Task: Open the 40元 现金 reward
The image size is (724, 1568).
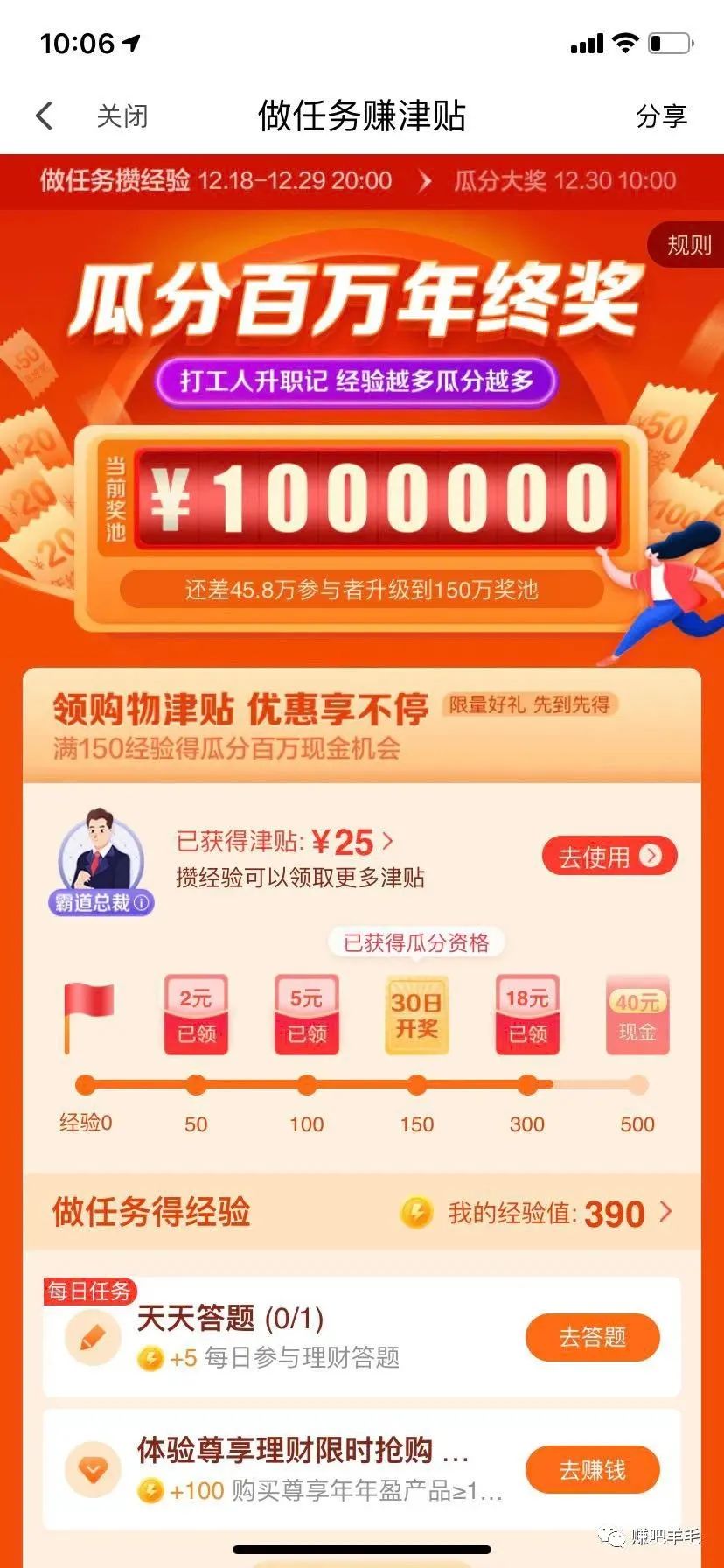Action: click(x=637, y=1016)
